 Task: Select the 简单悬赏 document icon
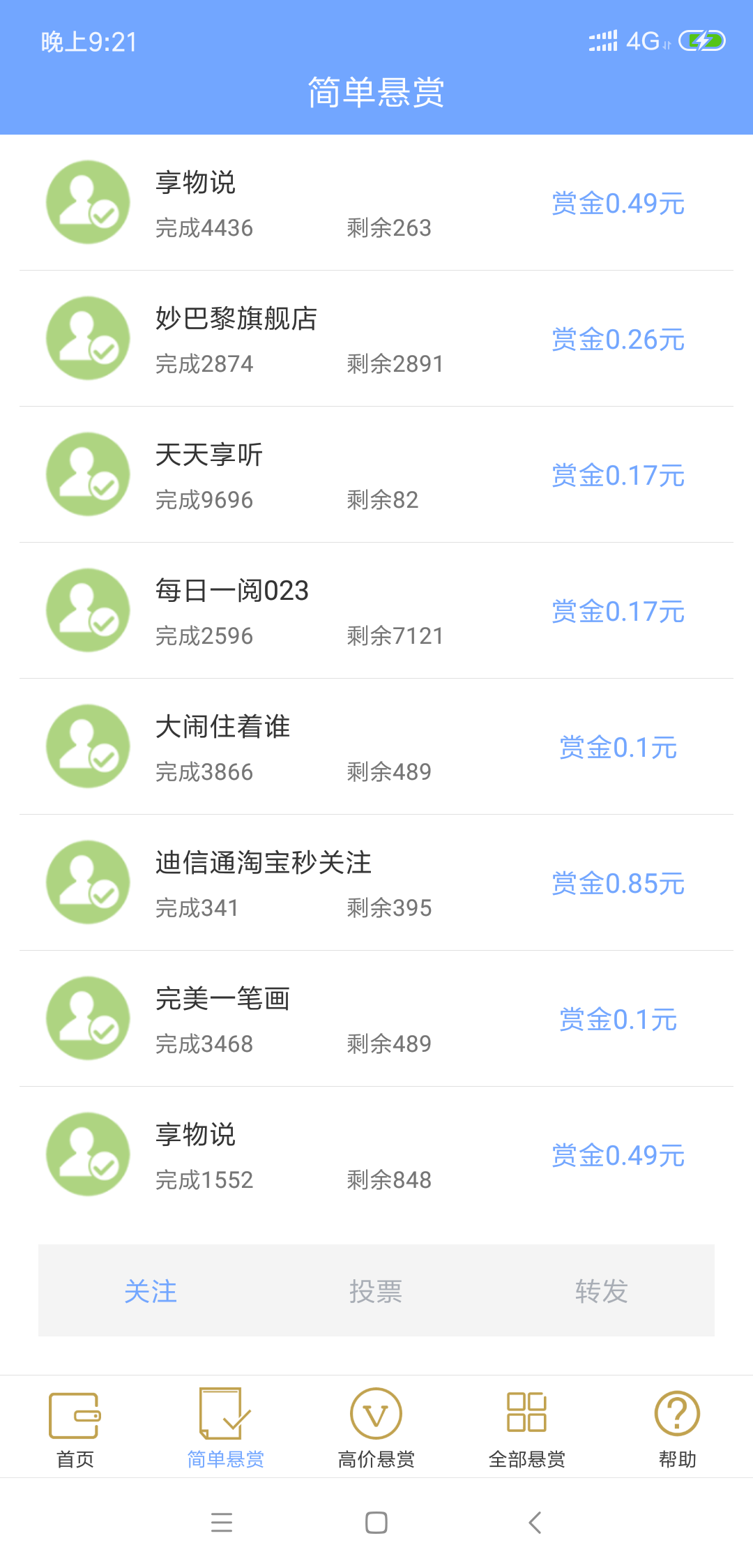pyautogui.click(x=225, y=1416)
